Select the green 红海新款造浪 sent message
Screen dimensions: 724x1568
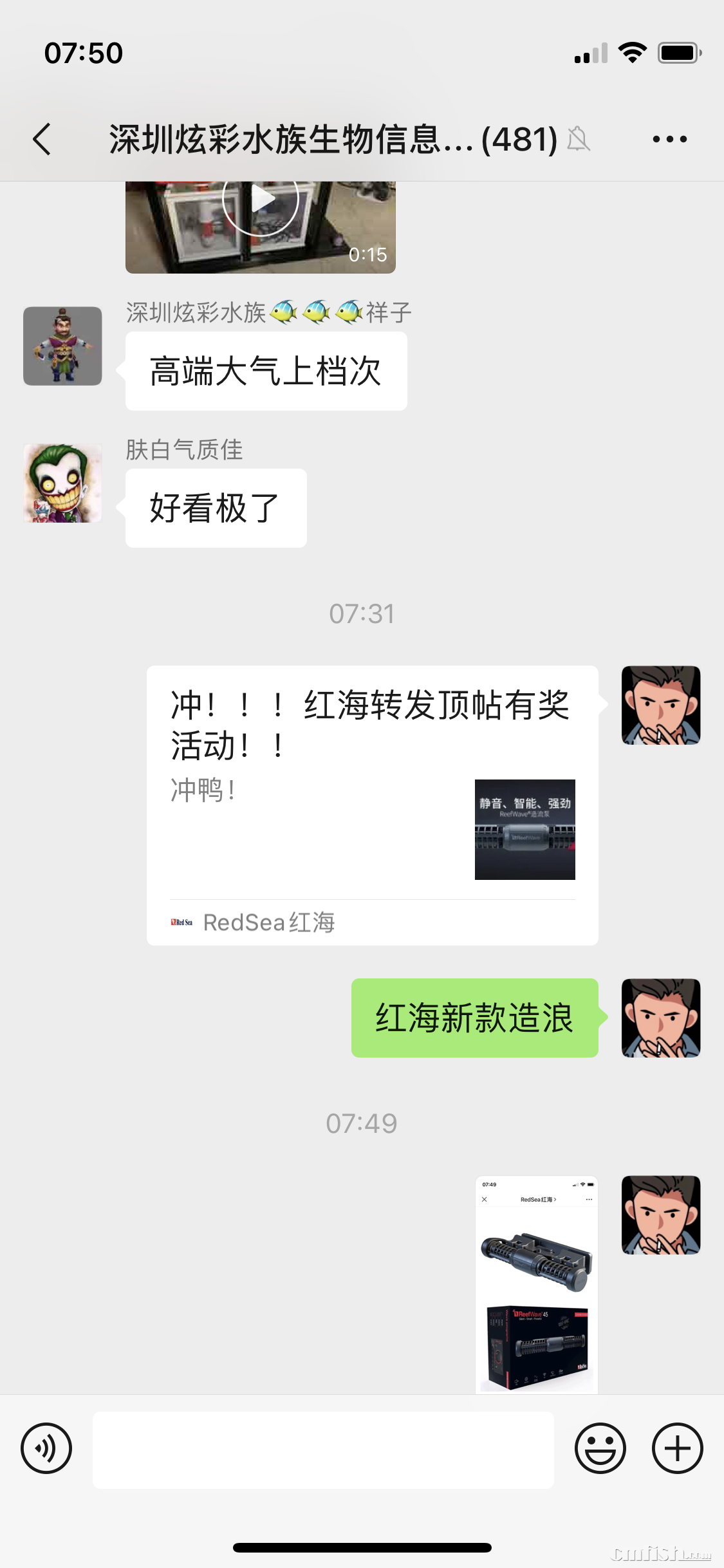point(474,1019)
